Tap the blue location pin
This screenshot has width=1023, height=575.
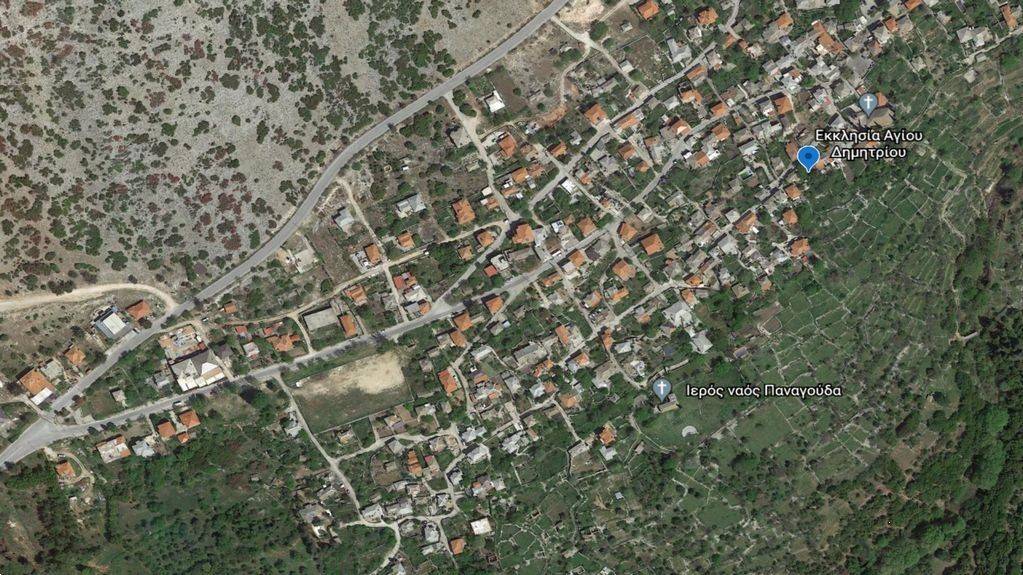coord(808,157)
